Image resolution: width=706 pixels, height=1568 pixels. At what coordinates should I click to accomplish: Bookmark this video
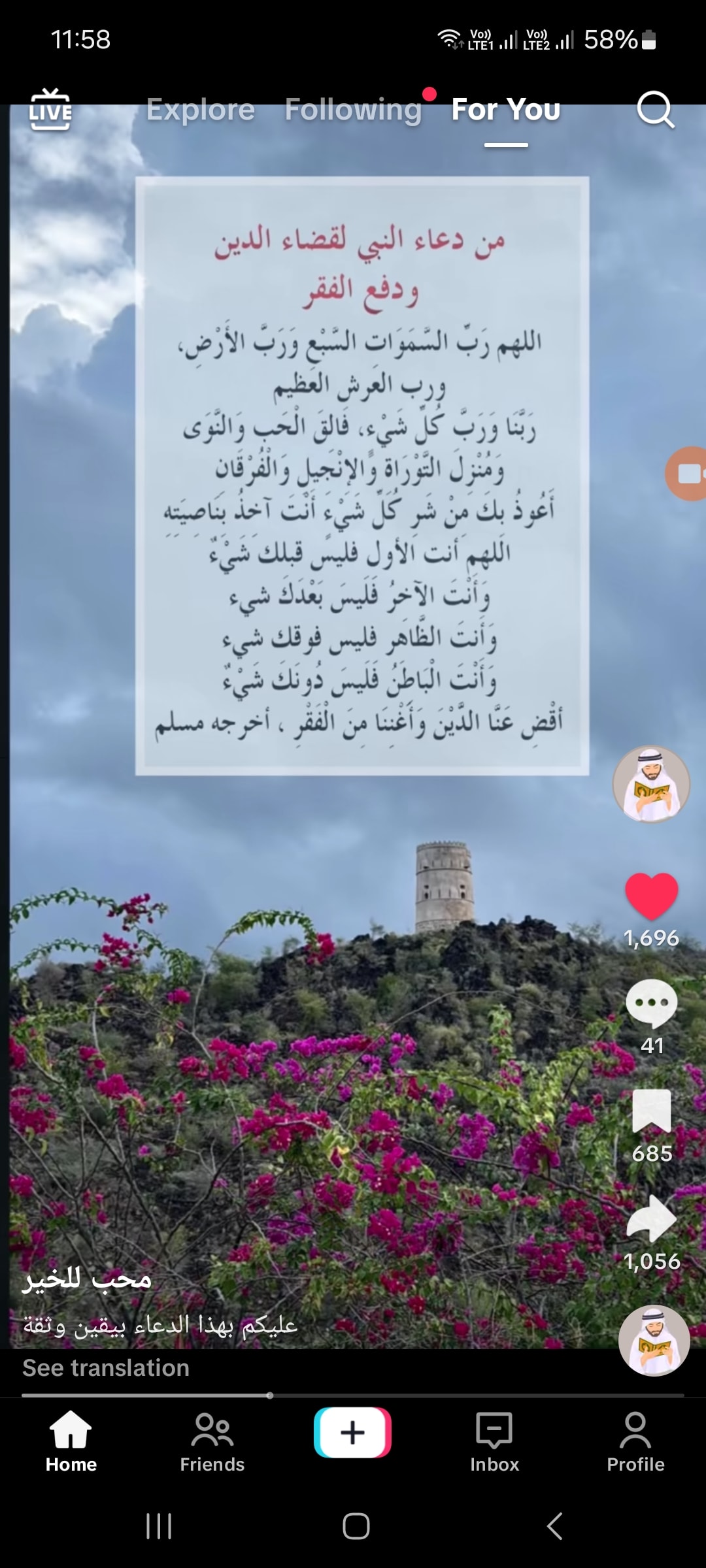(x=652, y=1111)
